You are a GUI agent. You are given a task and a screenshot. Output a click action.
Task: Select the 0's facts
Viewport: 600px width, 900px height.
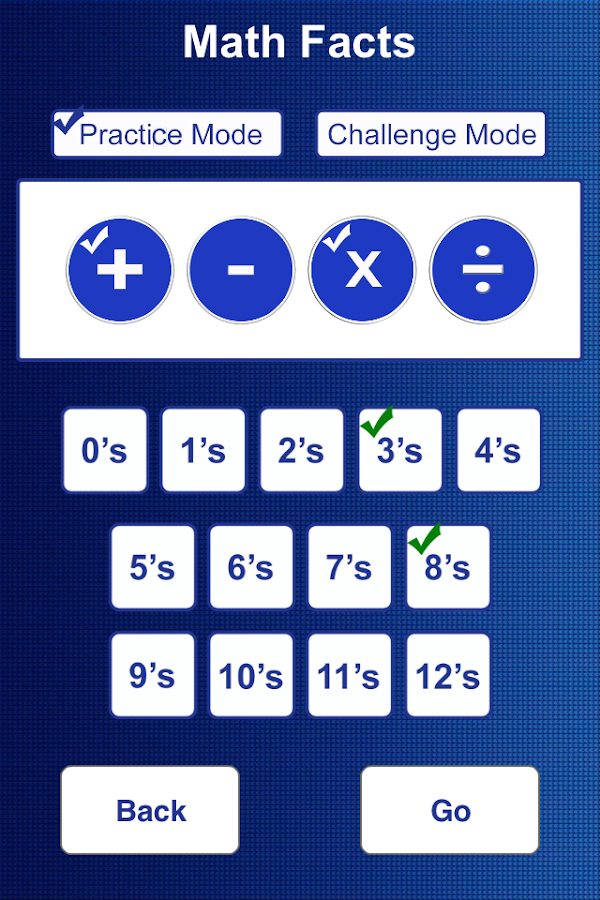(104, 450)
